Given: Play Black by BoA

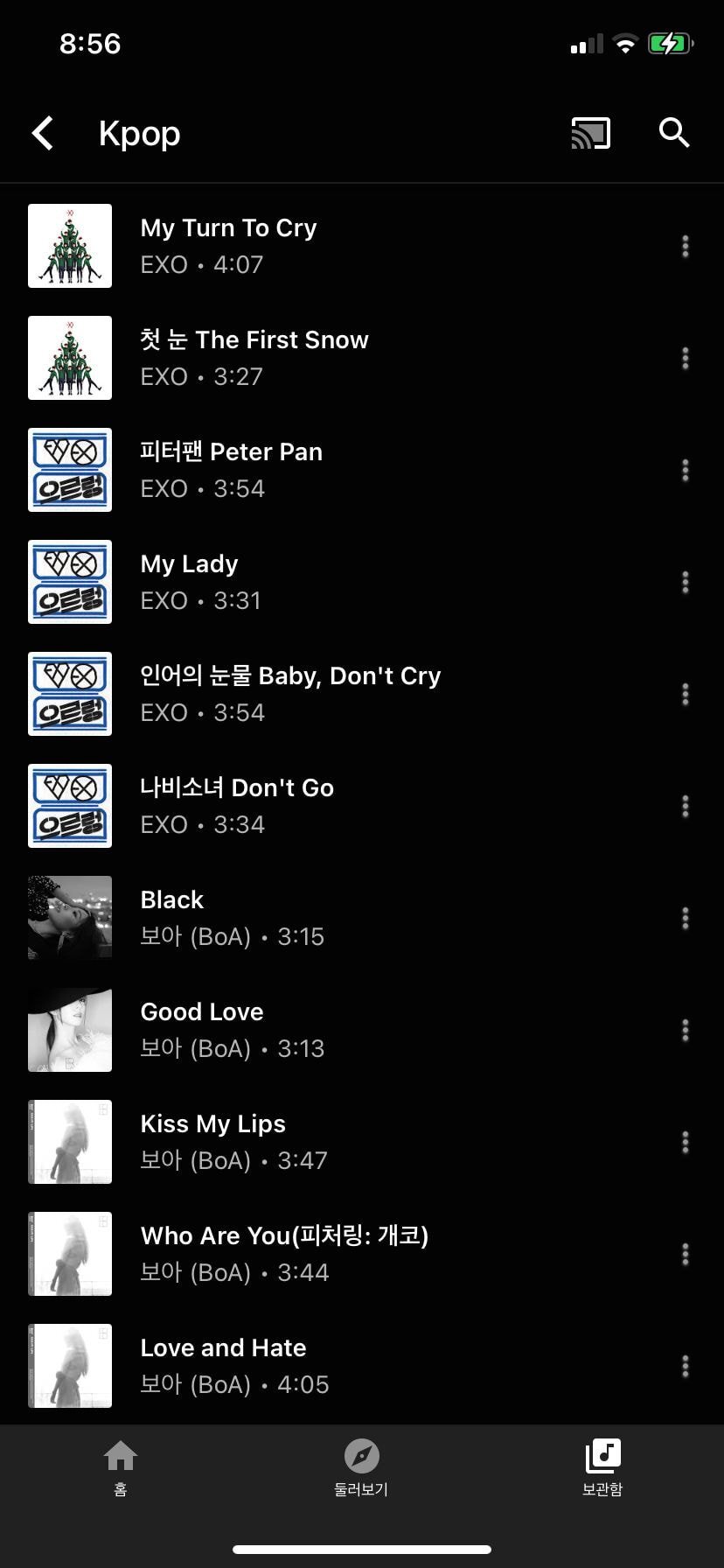Looking at the screenshot, I should click(172, 918).
